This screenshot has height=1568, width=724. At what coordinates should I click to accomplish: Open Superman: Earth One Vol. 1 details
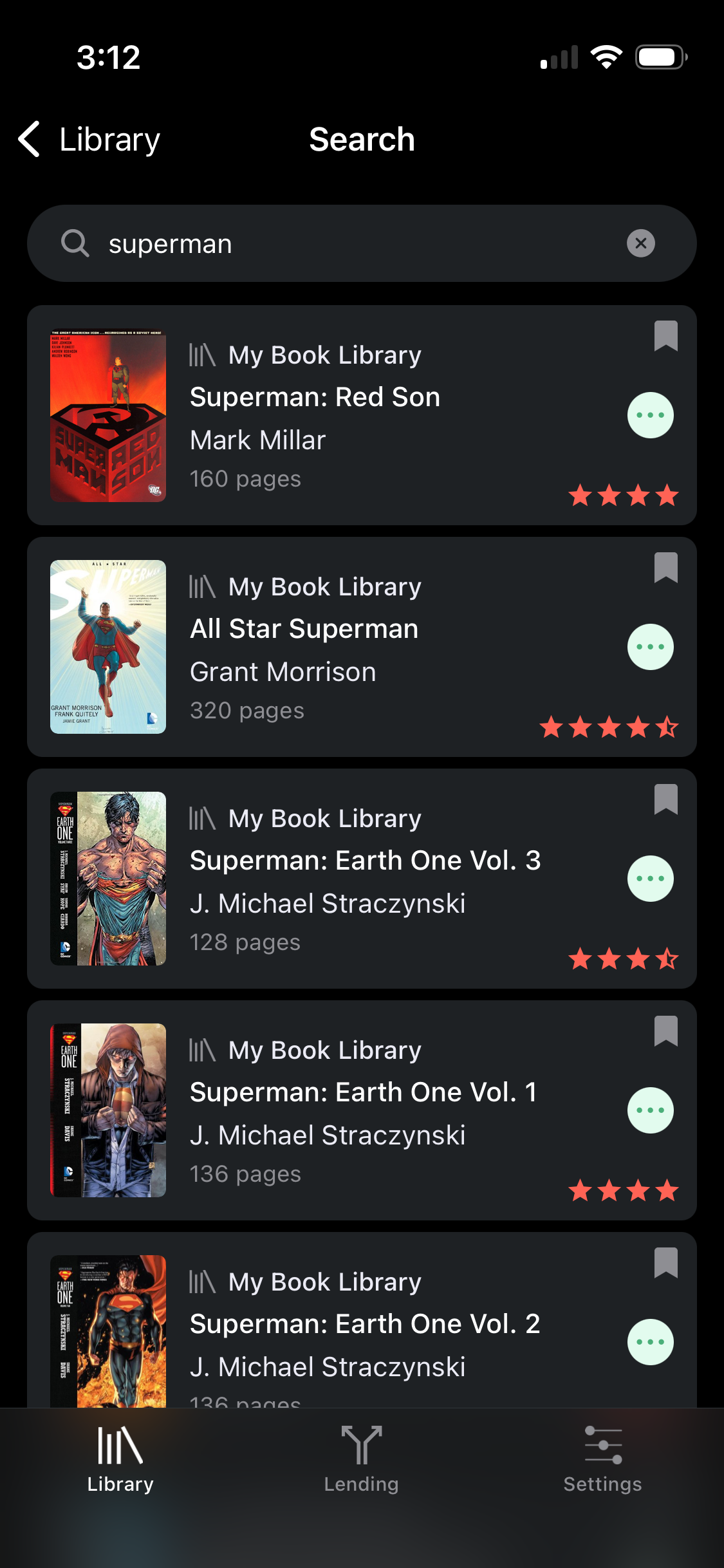(x=364, y=1092)
